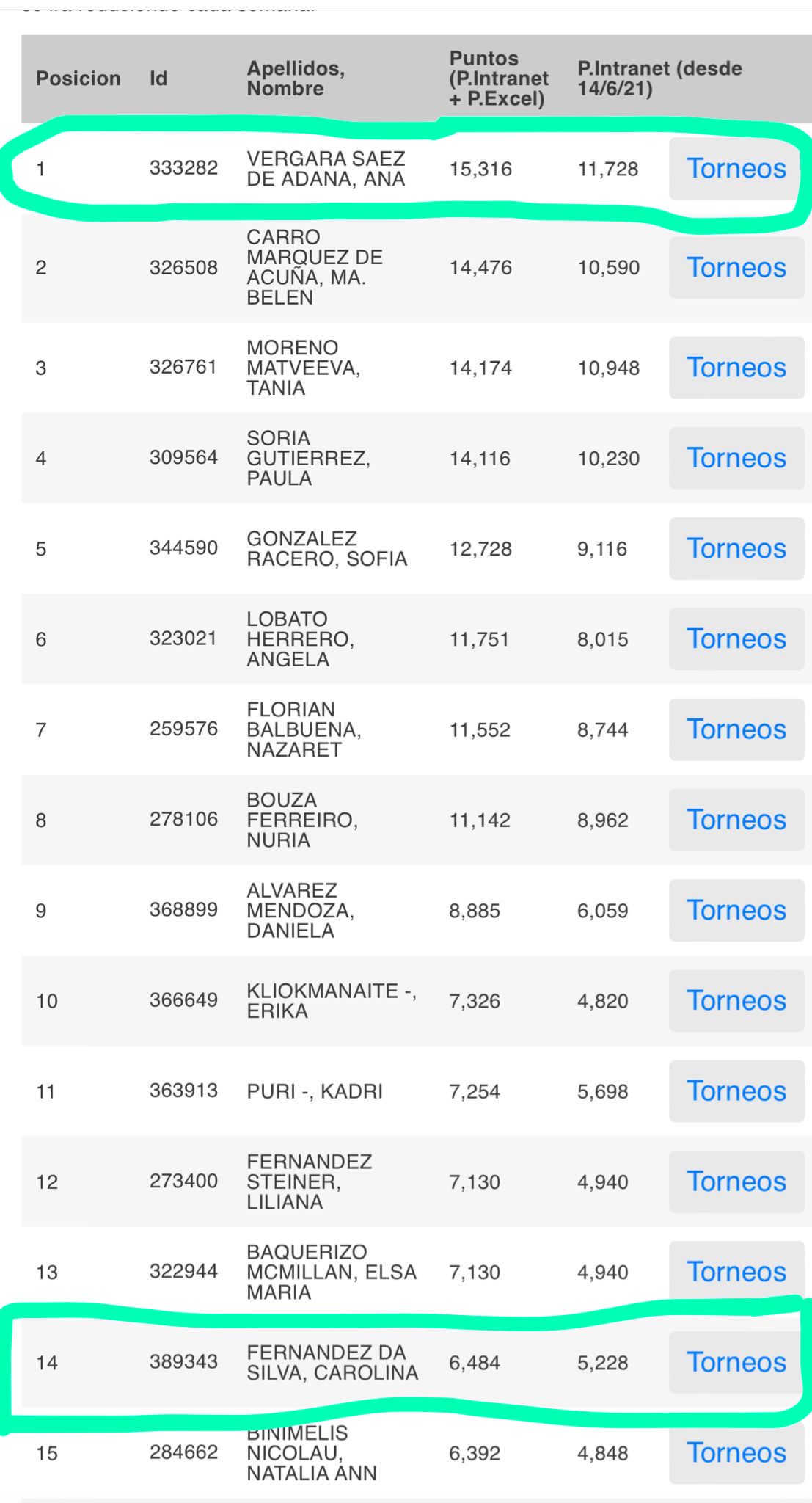Tap Torneos for Fernandez Da Silva, Carolina
The image size is (812, 1503).
(736, 1362)
